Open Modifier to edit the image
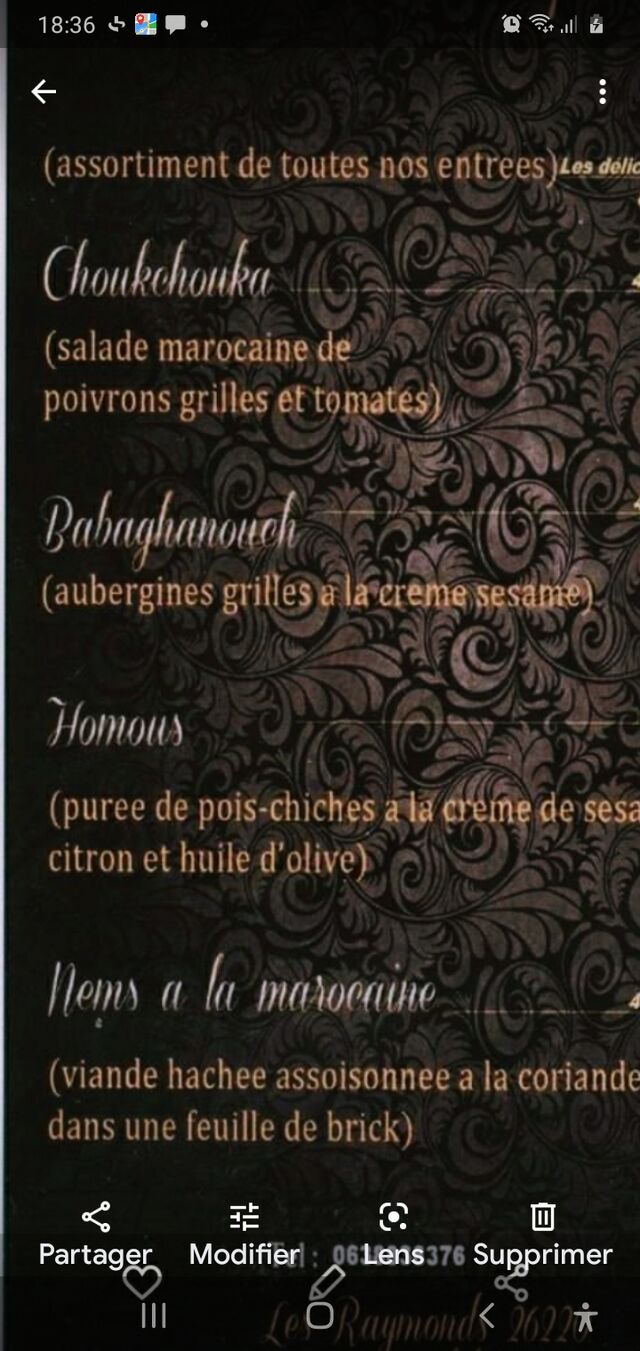 tap(244, 1235)
